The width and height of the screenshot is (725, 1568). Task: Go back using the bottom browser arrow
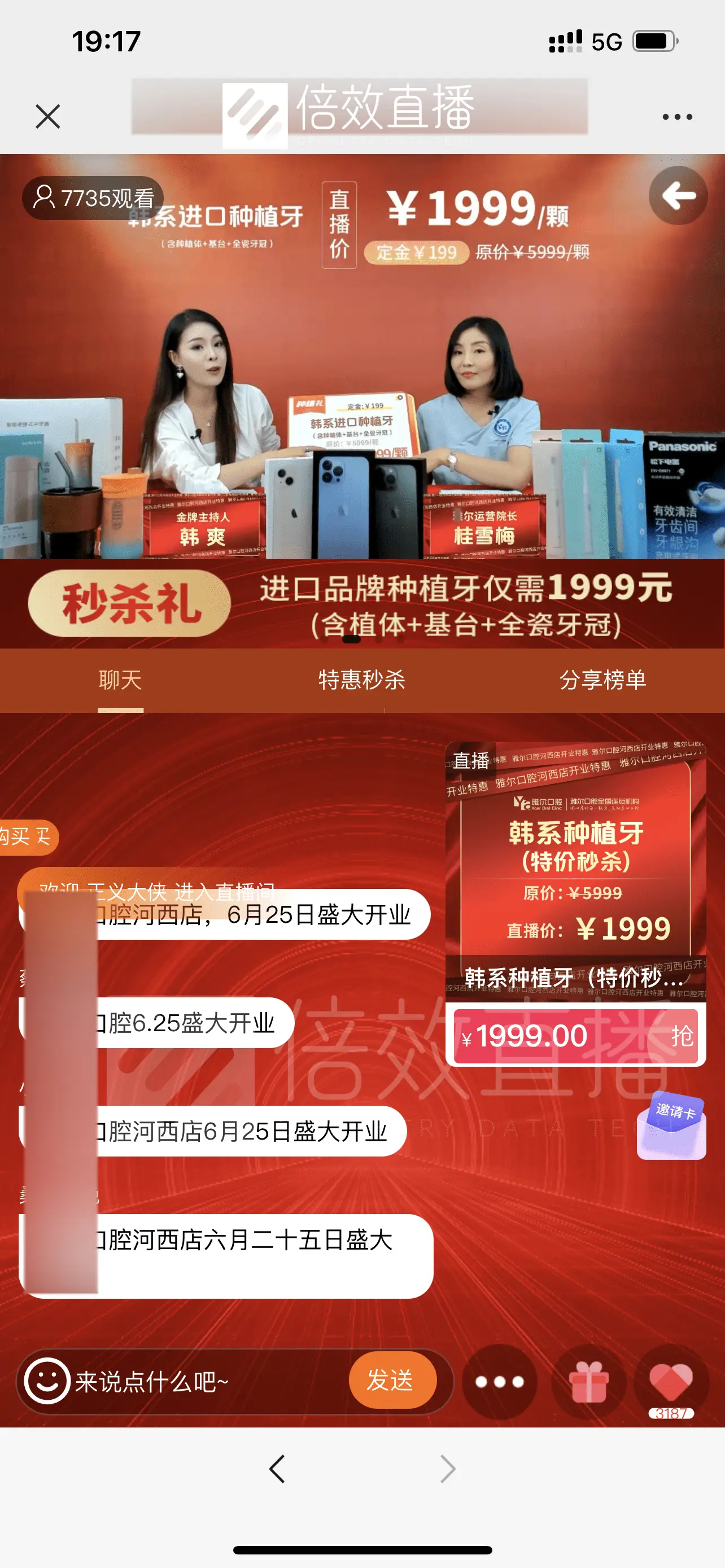pyautogui.click(x=277, y=1469)
